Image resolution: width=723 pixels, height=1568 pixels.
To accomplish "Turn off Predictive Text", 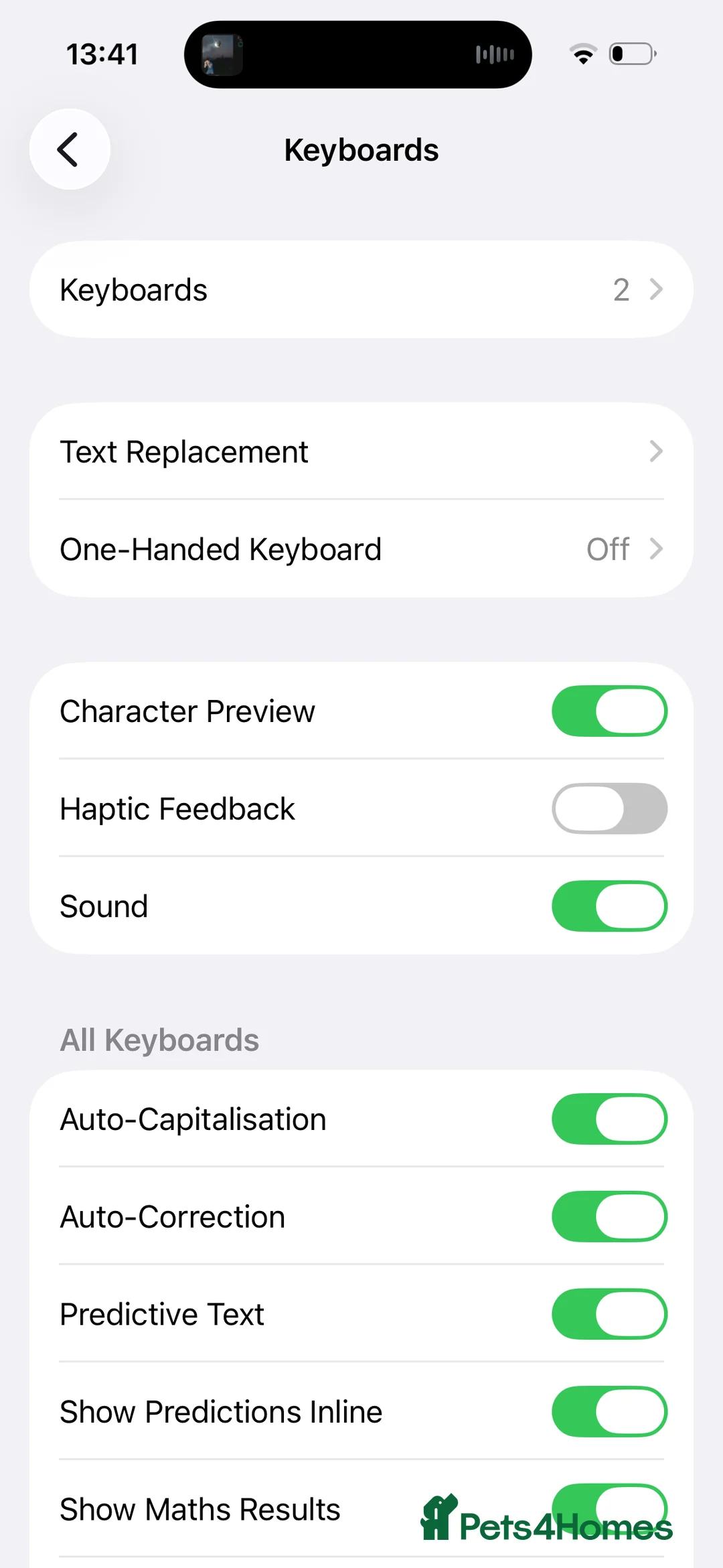I will (x=609, y=1314).
